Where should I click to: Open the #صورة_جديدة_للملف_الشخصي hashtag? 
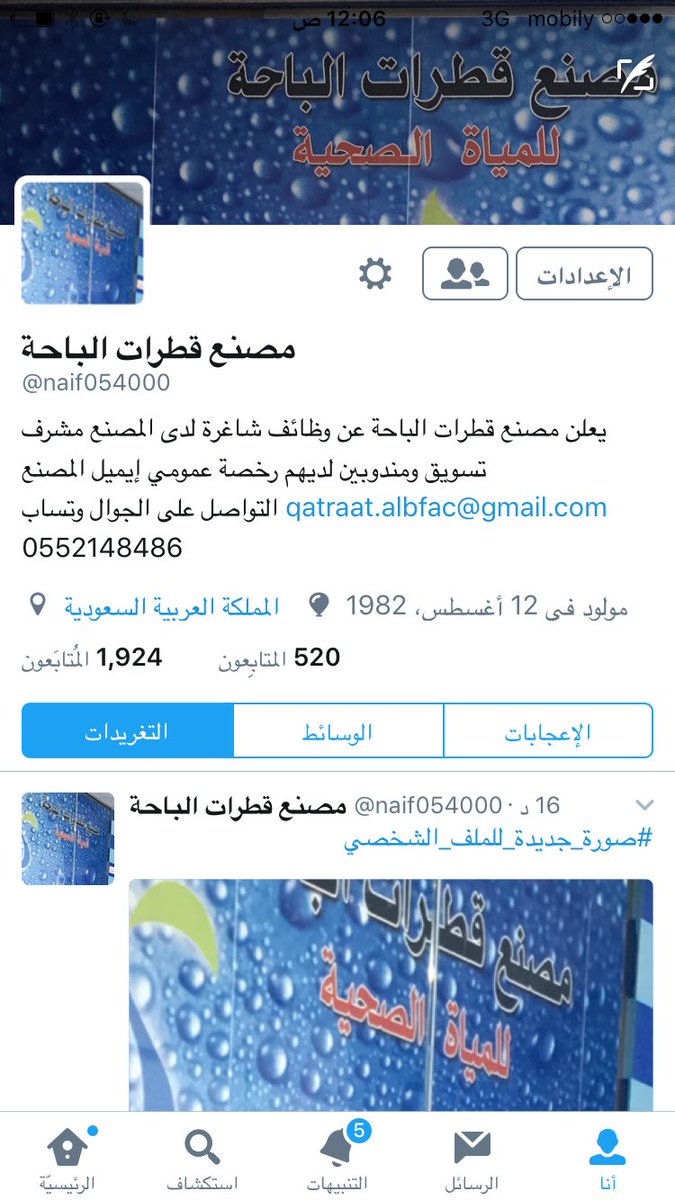pos(498,838)
